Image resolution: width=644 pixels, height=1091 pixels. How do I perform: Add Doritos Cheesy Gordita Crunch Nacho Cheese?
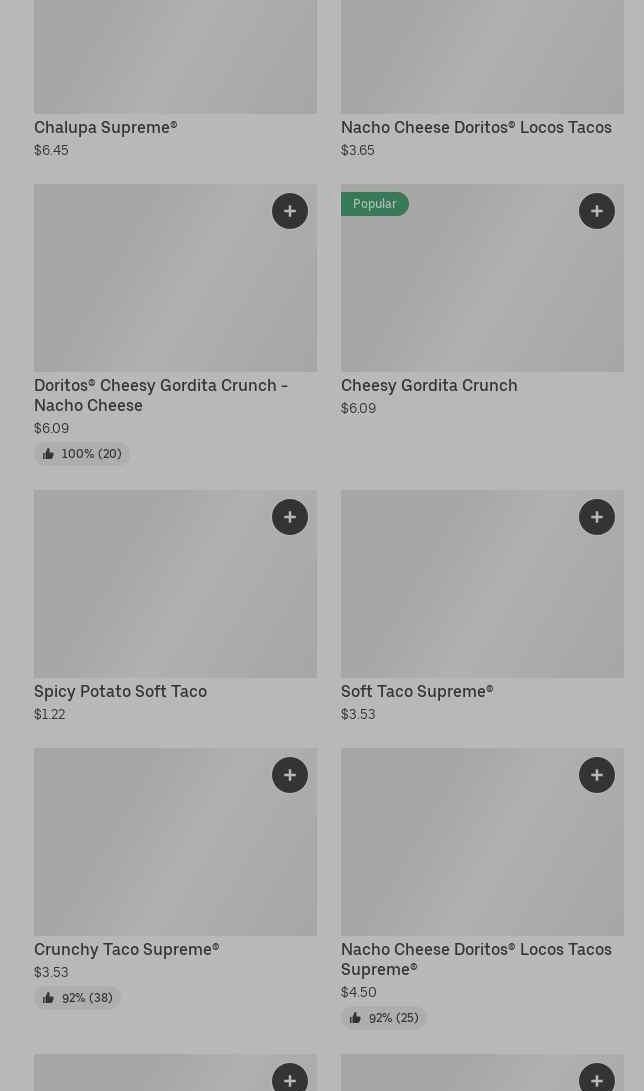[x=290, y=211]
